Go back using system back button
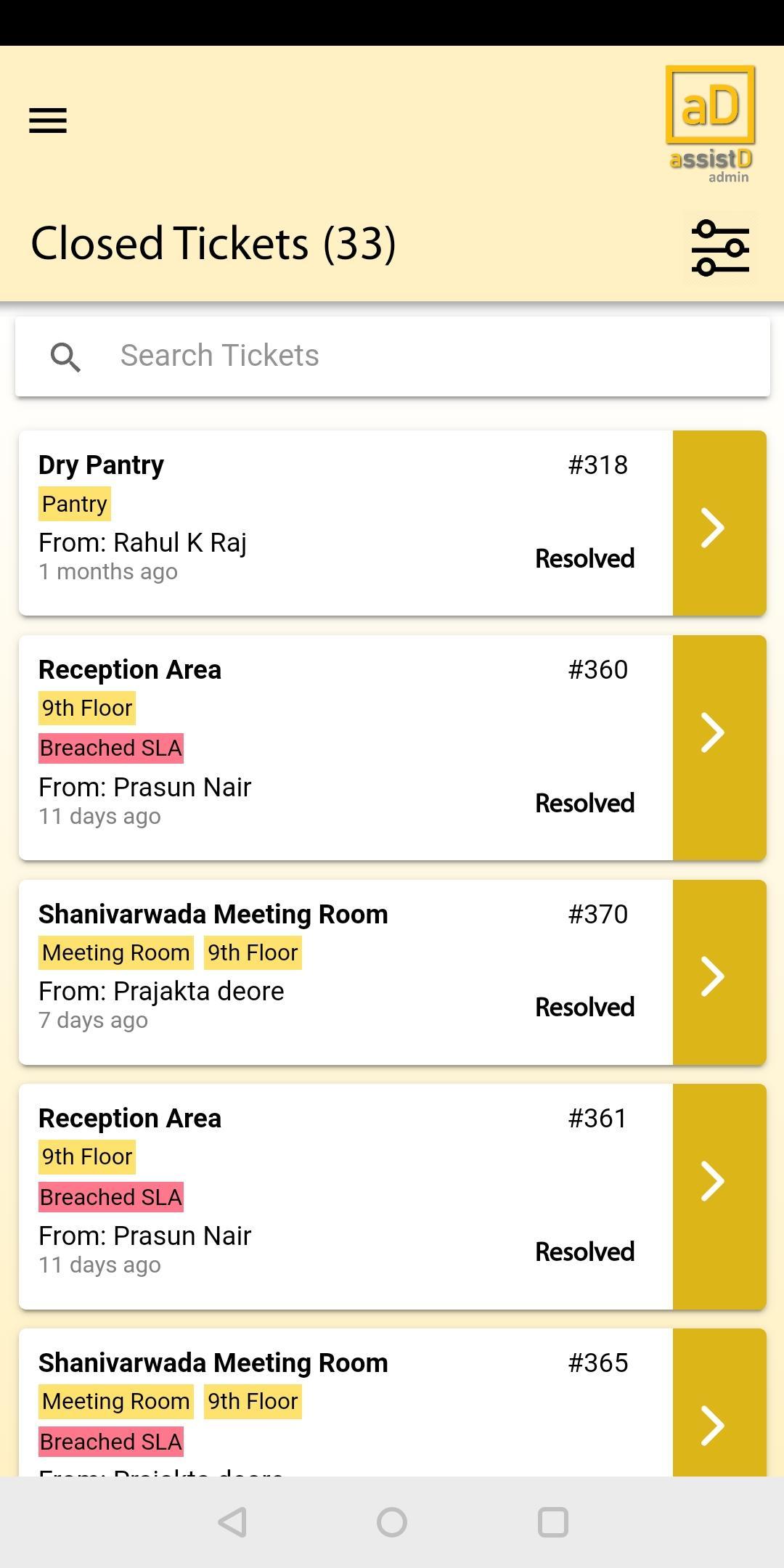This screenshot has width=784, height=1568. (232, 1522)
